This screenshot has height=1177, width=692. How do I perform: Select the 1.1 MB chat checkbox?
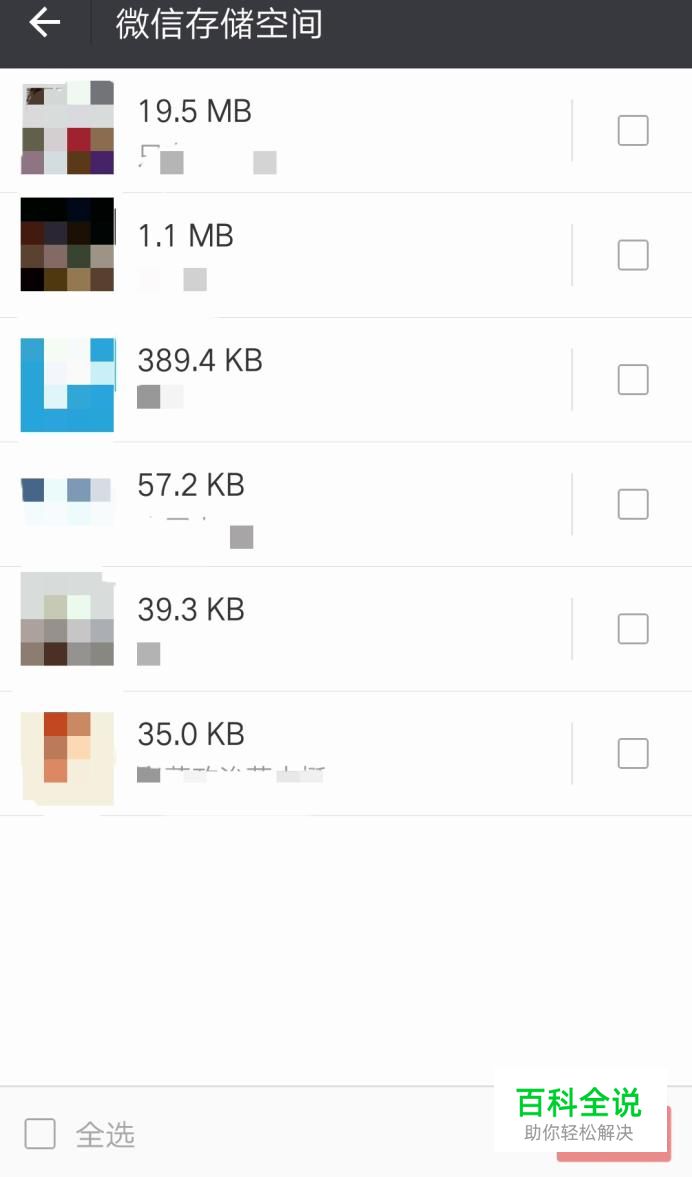click(x=632, y=255)
